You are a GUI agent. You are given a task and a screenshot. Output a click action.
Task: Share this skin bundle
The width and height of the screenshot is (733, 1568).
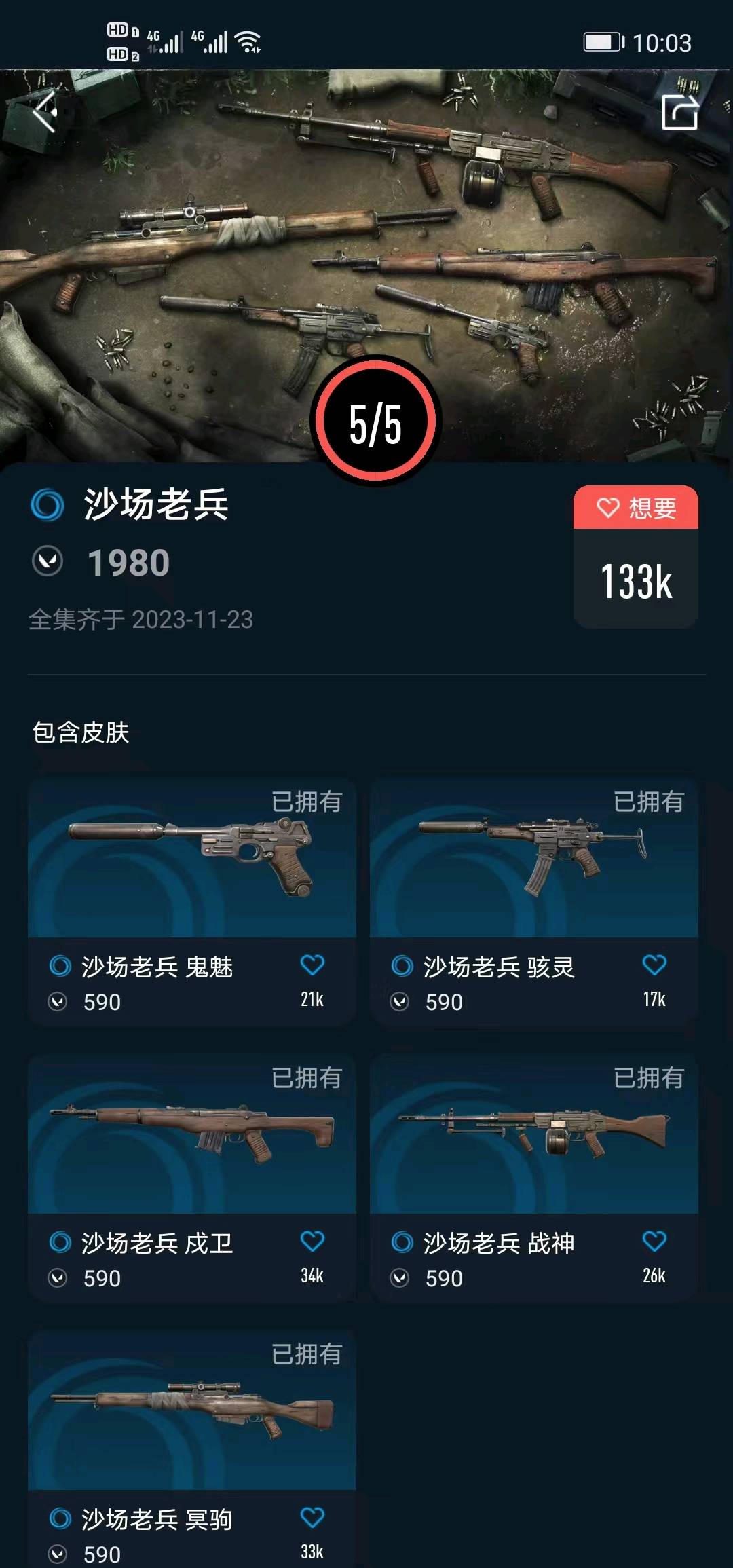(x=679, y=112)
